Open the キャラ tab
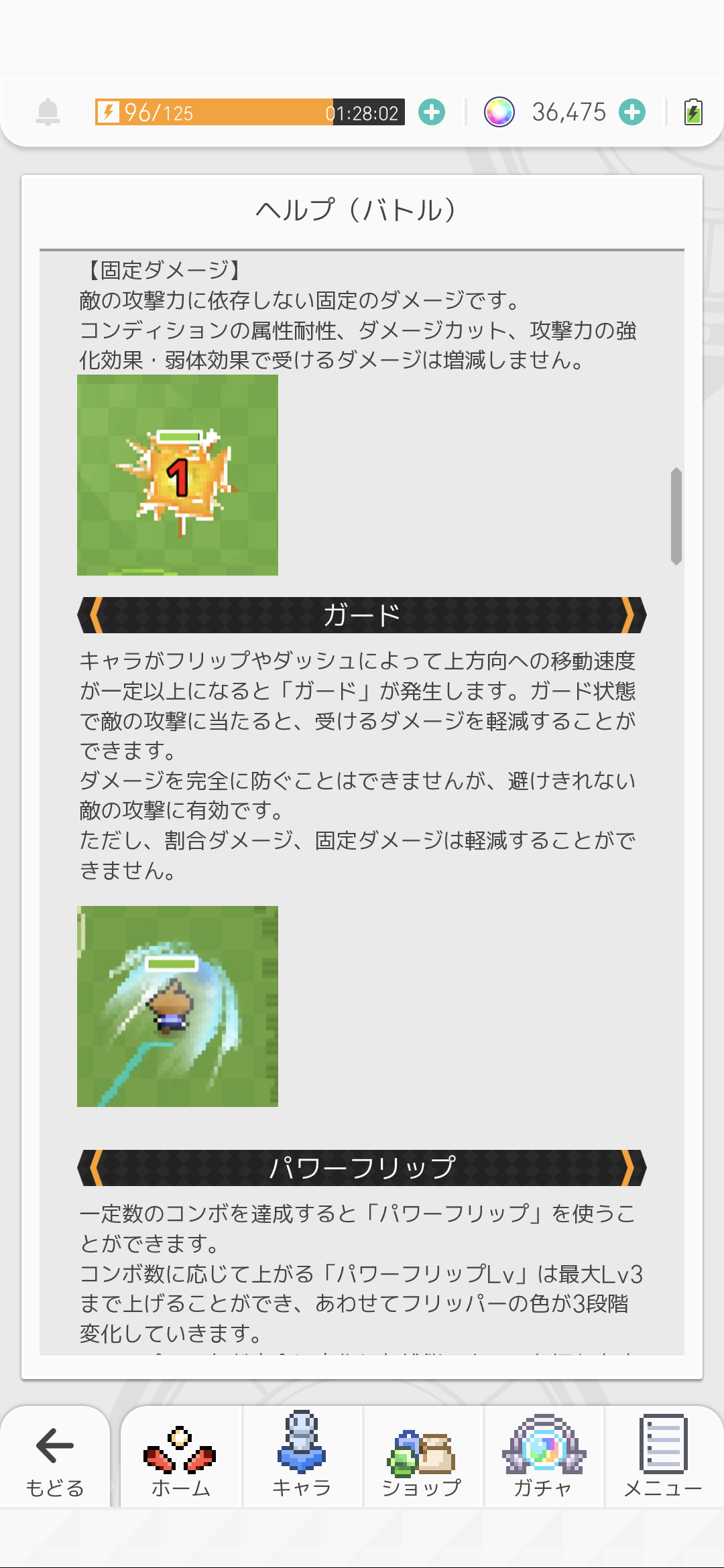The height and width of the screenshot is (1568, 724). pos(302,1458)
